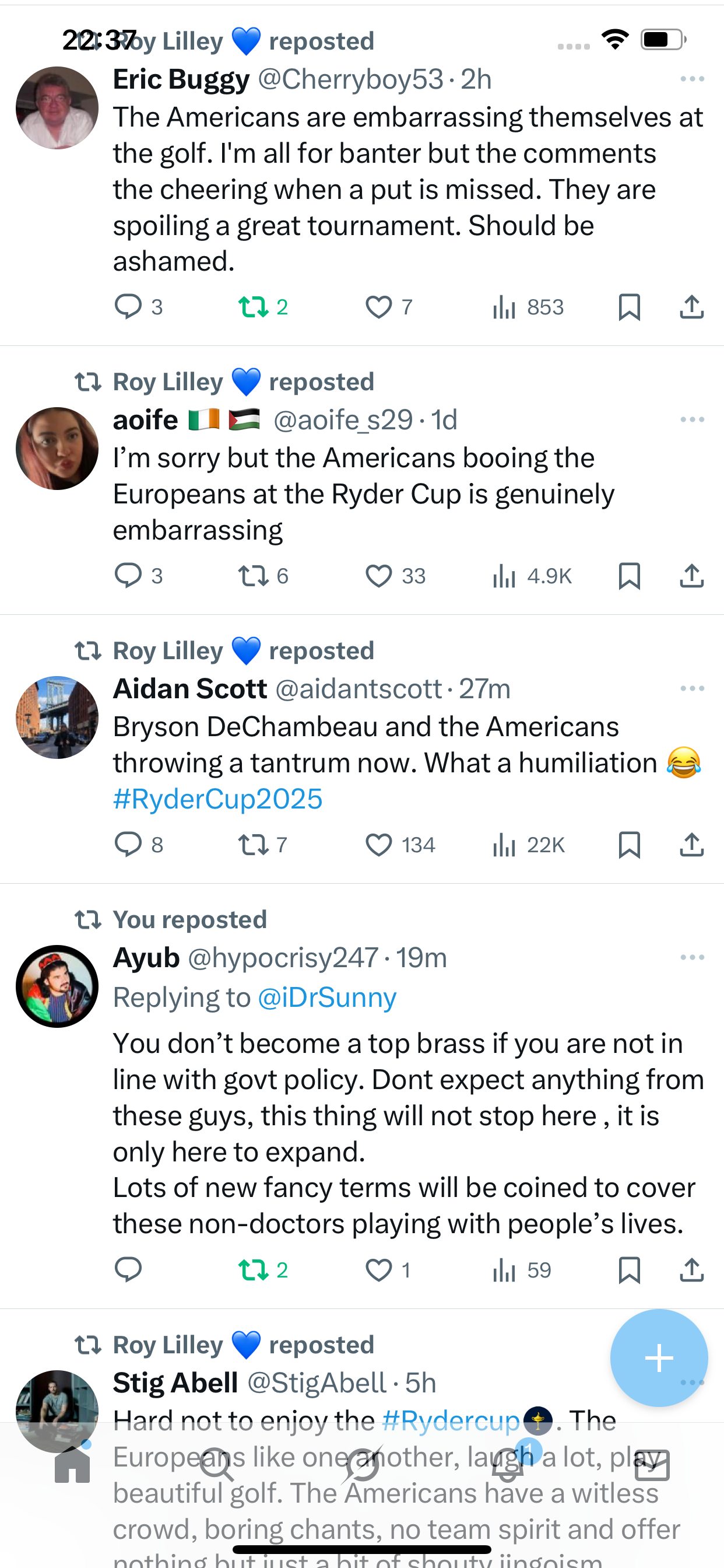
Task: Open the #Rydercup hashtag in Stig Abell's post
Action: 450,1420
